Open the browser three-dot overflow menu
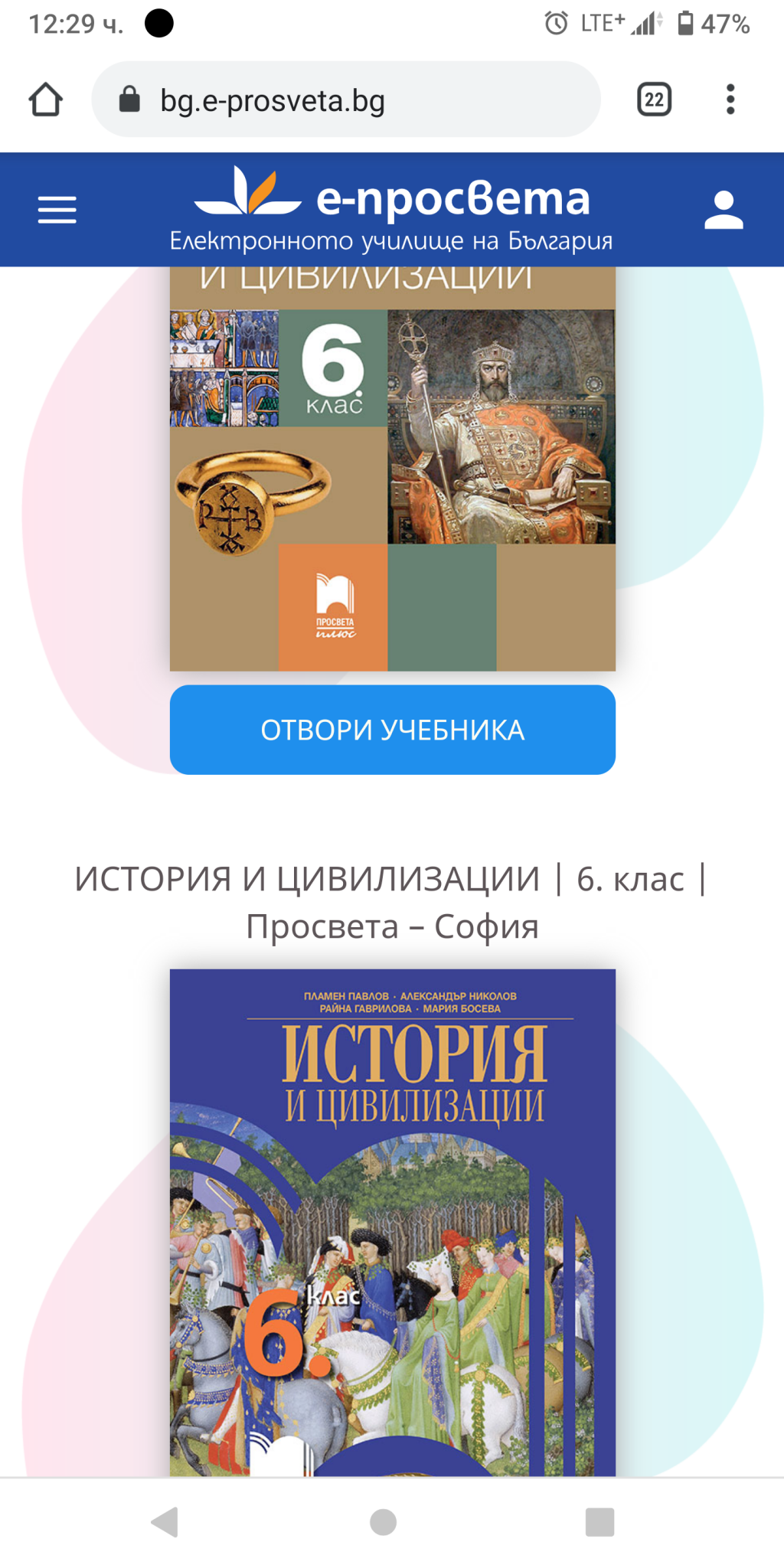The width and height of the screenshot is (784, 1568). 730,100
